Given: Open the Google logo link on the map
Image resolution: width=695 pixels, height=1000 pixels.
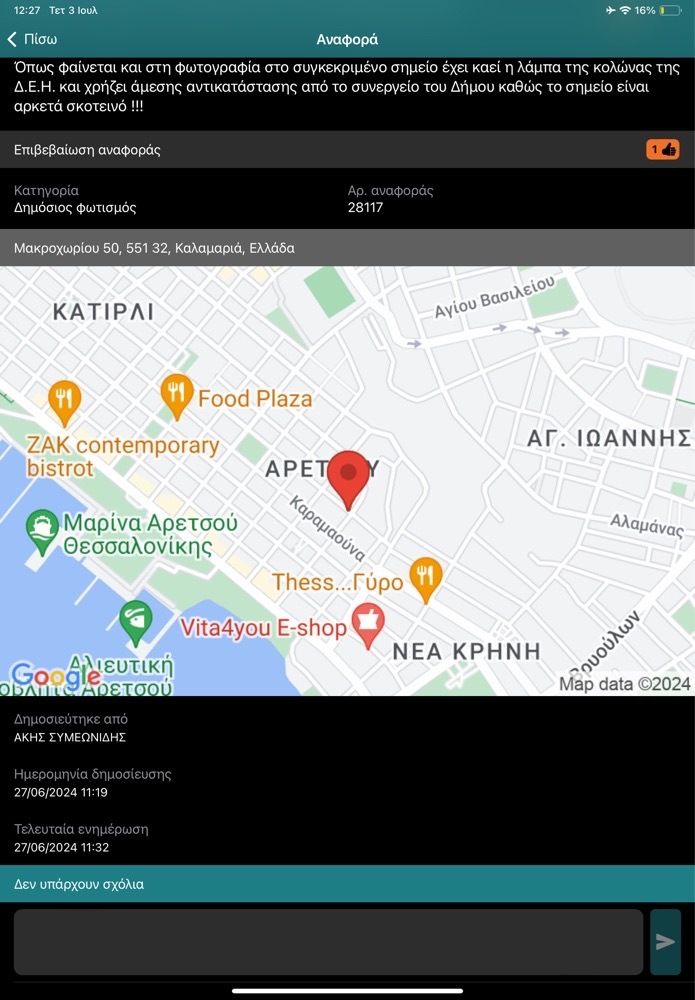Looking at the screenshot, I should click(43, 677).
